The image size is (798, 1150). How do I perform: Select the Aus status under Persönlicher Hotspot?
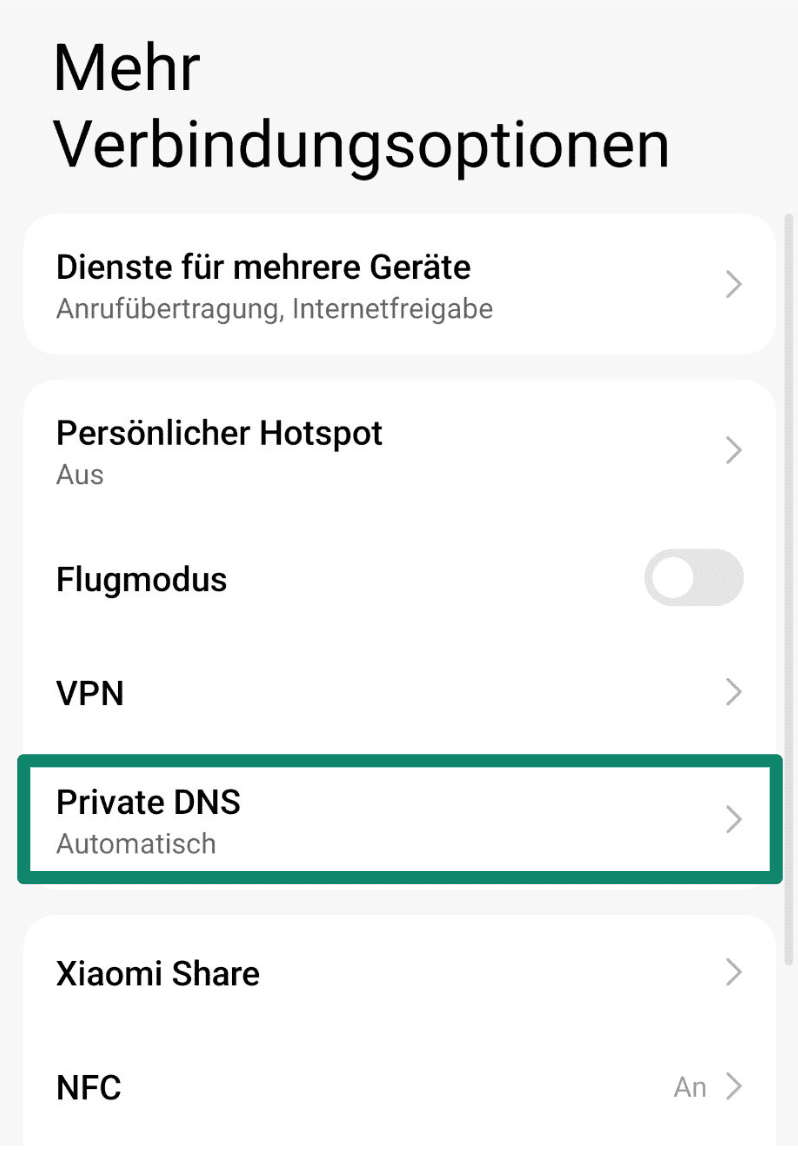(x=79, y=475)
